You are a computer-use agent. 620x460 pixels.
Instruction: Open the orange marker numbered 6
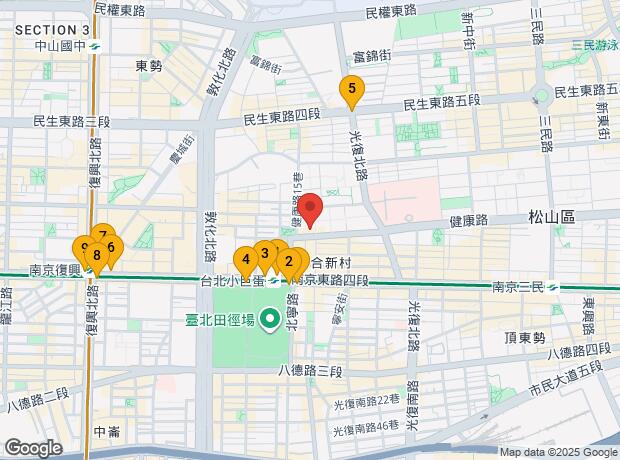[x=113, y=248]
